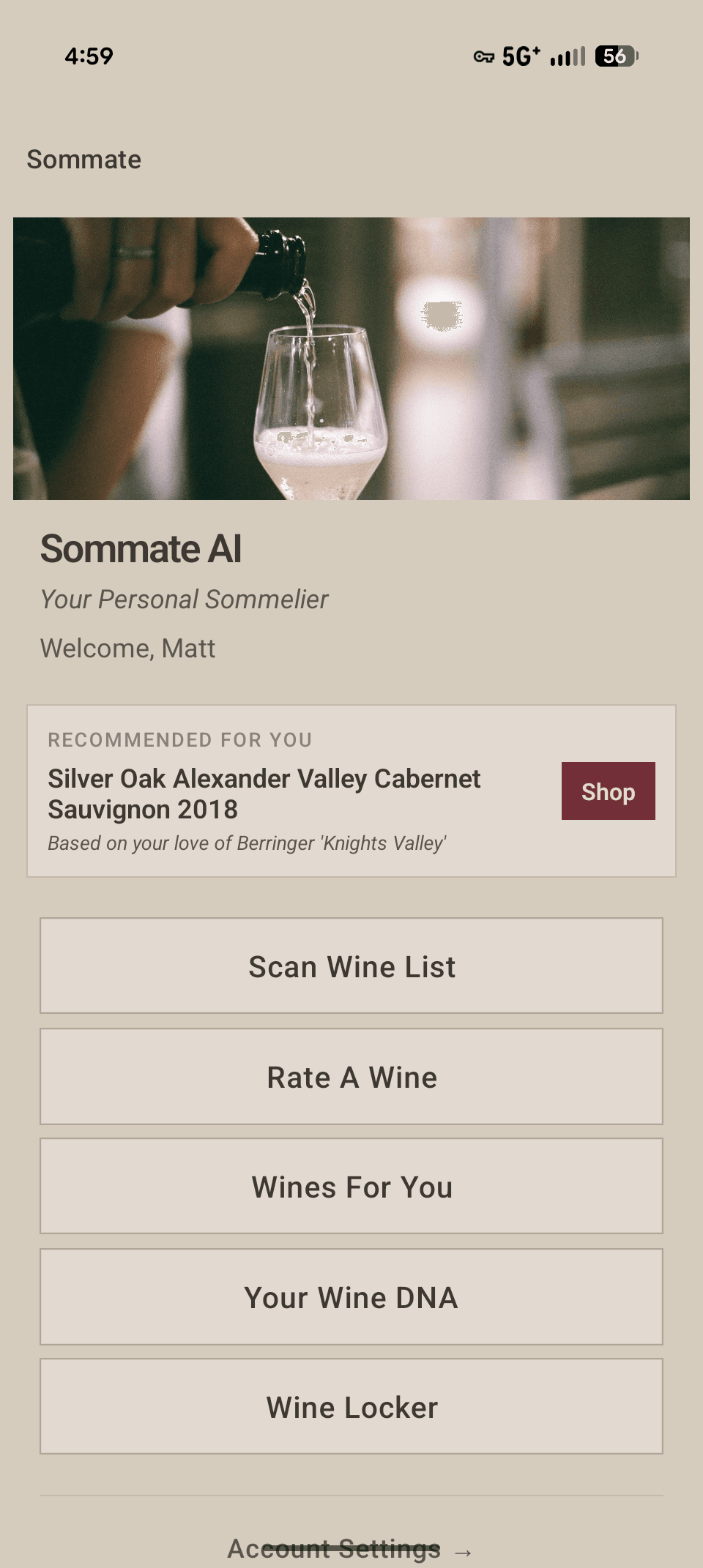Viewport: 703px width, 1568px height.
Task: Tap the Silver Oak Cabernet Sauvignon title
Action: pos(264,794)
